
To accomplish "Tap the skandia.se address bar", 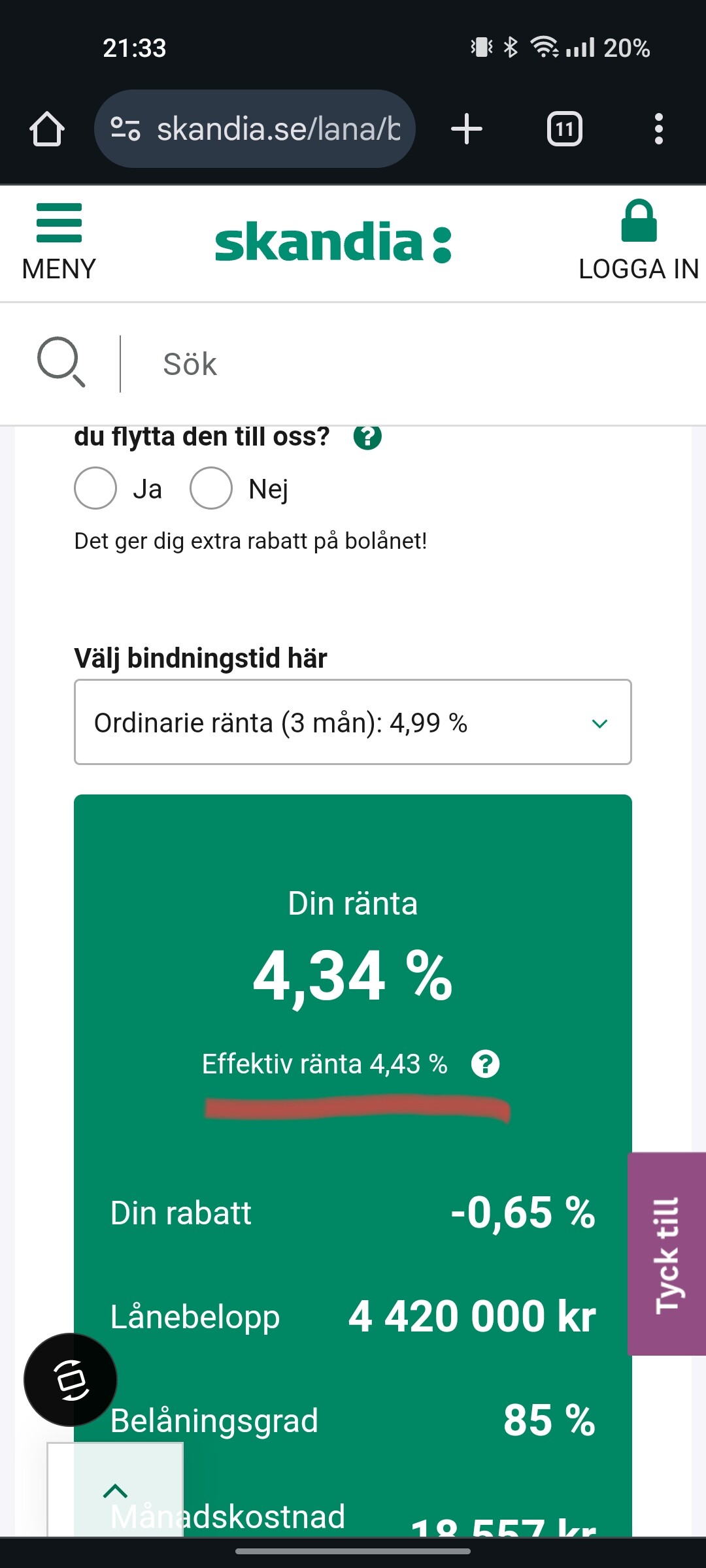I will (255, 129).
